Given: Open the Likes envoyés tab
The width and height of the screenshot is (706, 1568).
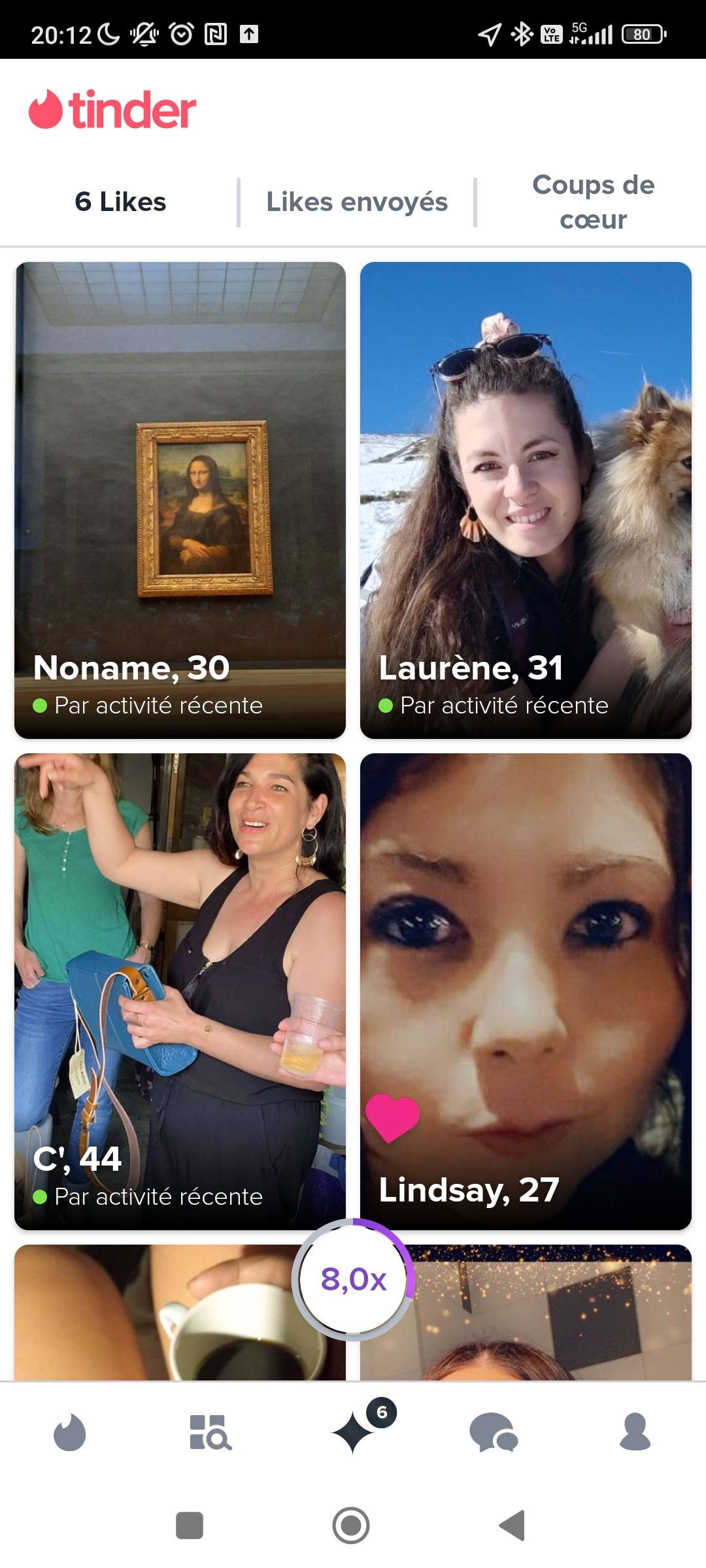Looking at the screenshot, I should point(357,202).
